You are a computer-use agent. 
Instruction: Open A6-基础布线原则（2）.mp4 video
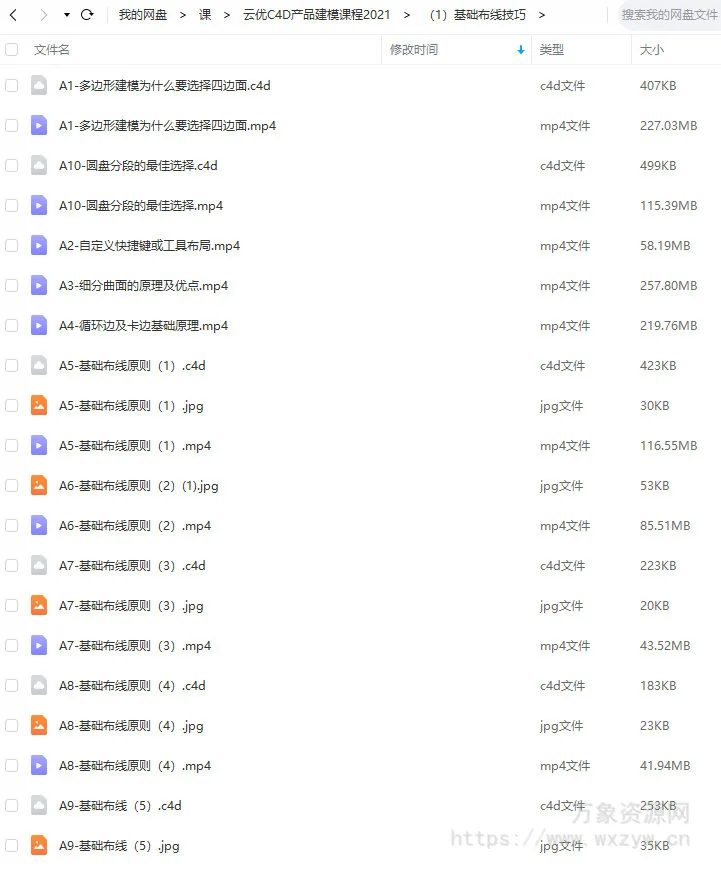[135, 526]
